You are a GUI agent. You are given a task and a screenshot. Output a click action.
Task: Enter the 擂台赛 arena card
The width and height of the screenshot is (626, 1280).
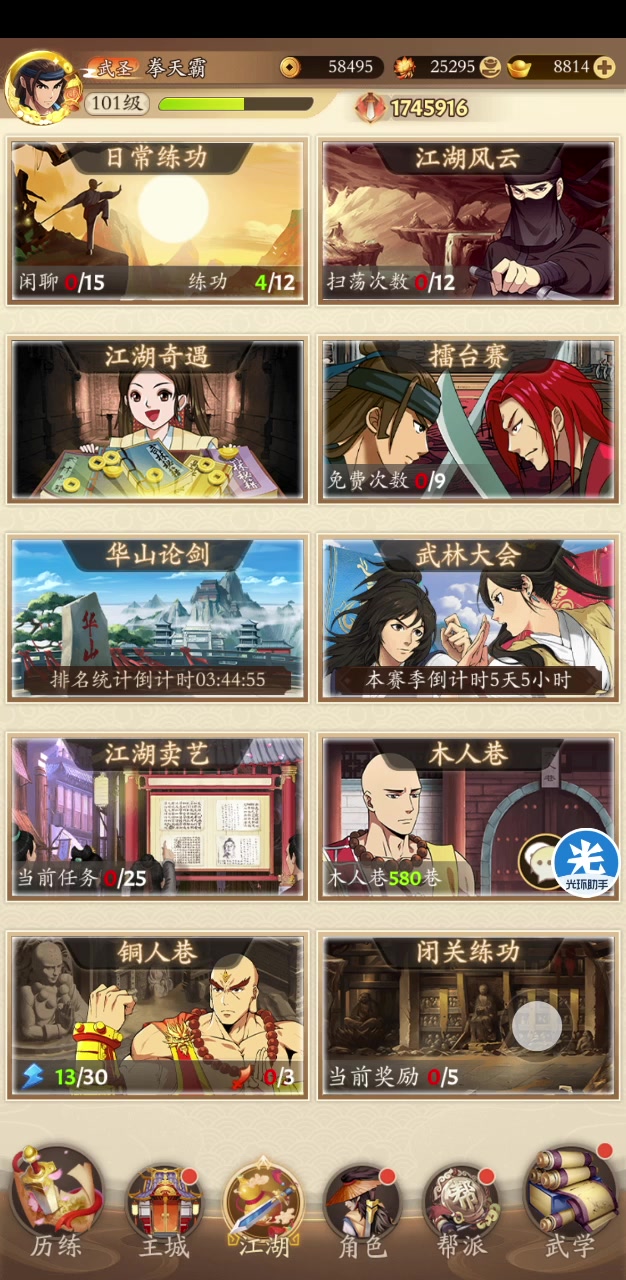pos(468,418)
